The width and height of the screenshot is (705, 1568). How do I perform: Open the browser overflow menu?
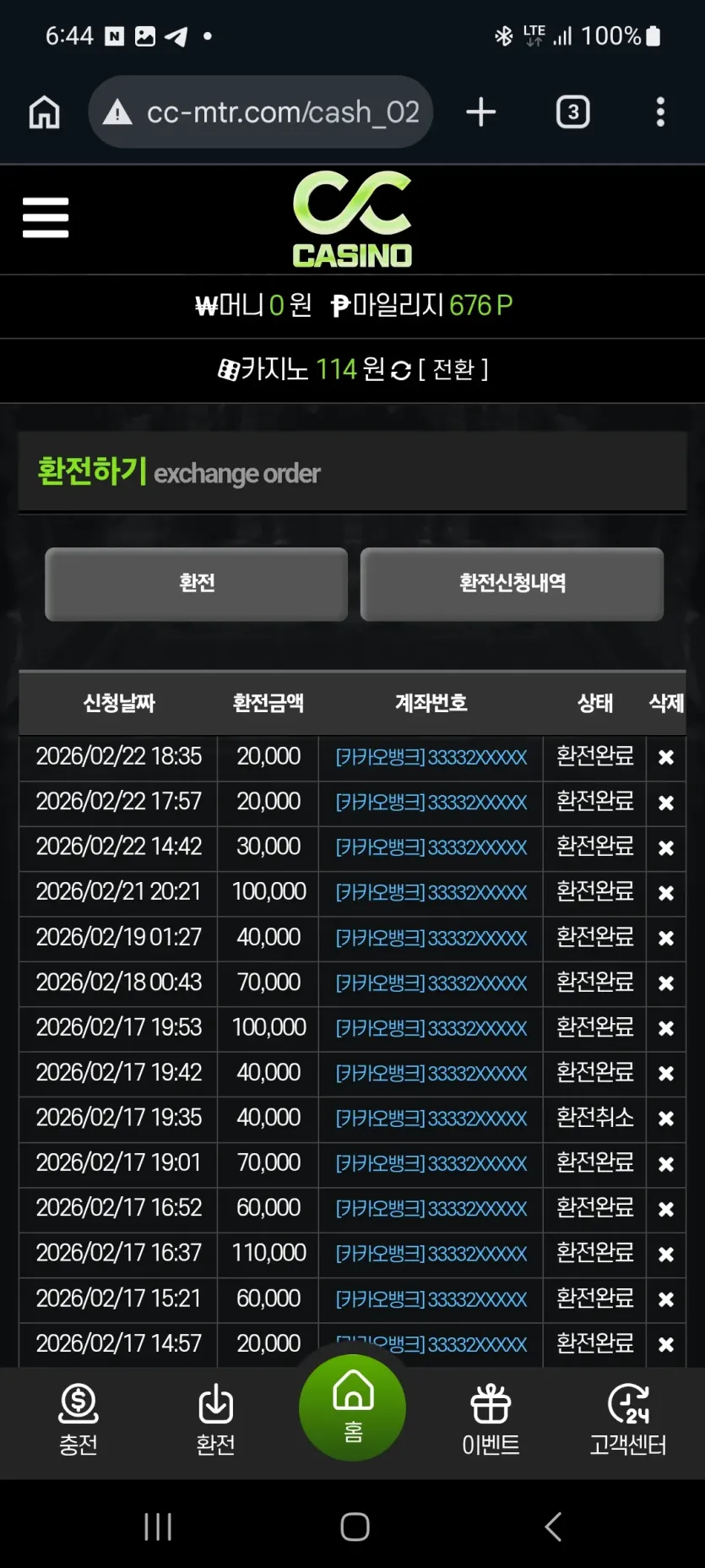660,112
